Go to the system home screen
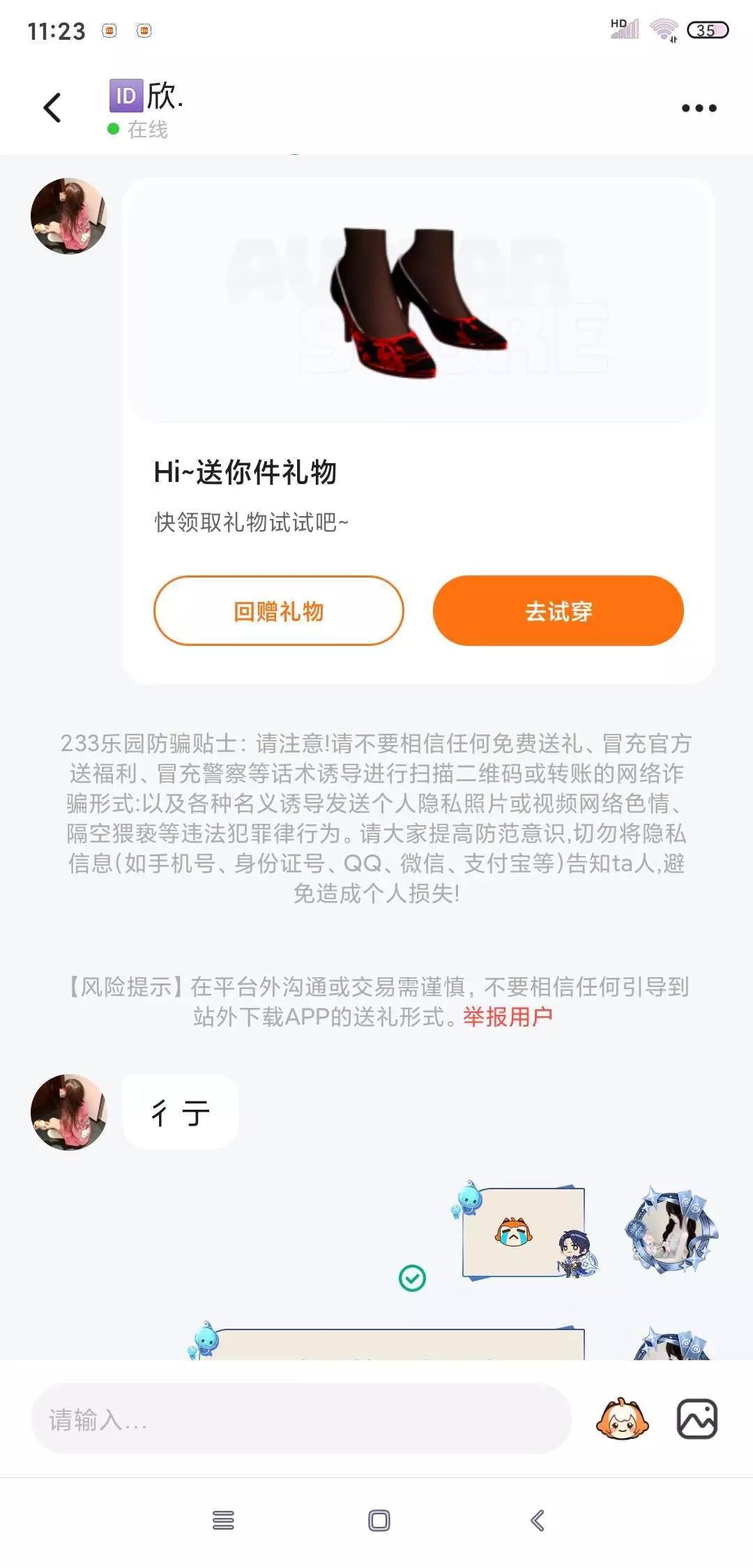The image size is (753, 1568). click(x=379, y=1520)
